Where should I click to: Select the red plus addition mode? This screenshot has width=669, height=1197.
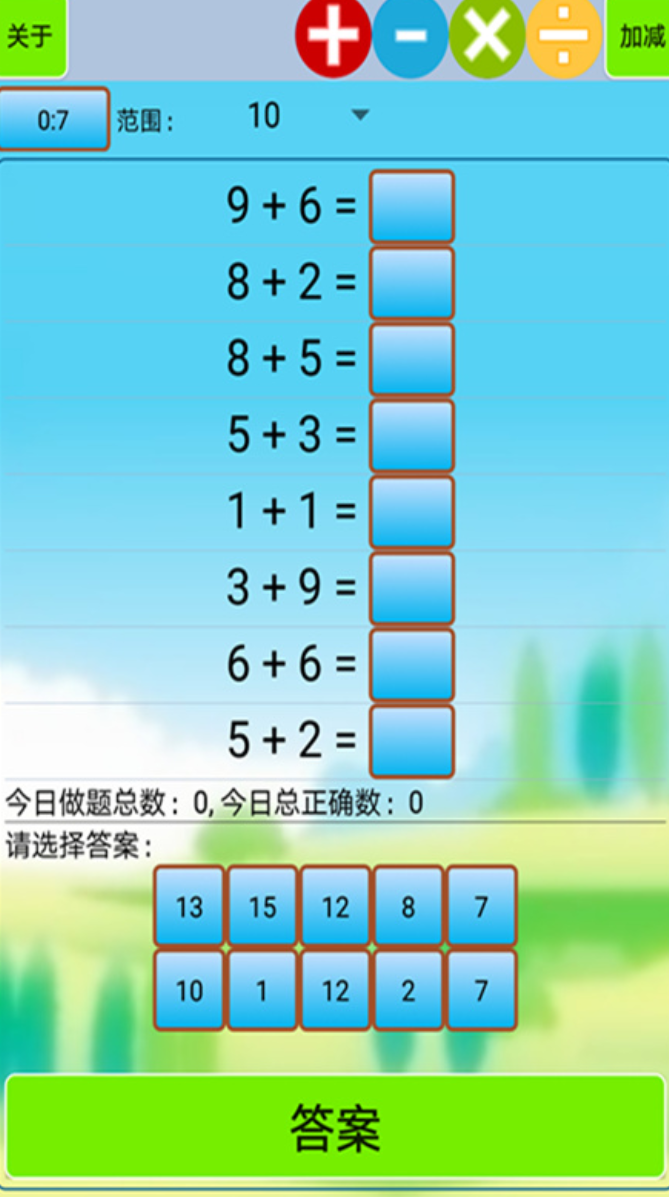(x=333, y=36)
